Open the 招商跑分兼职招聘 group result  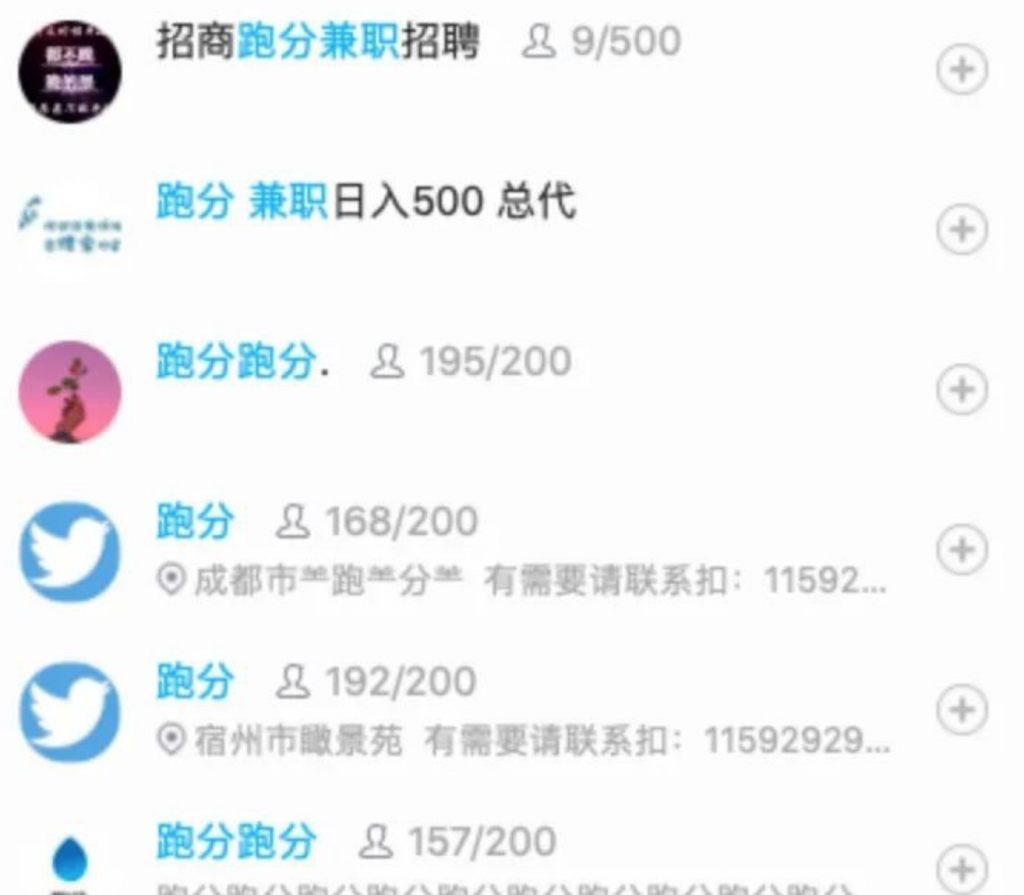tap(318, 44)
